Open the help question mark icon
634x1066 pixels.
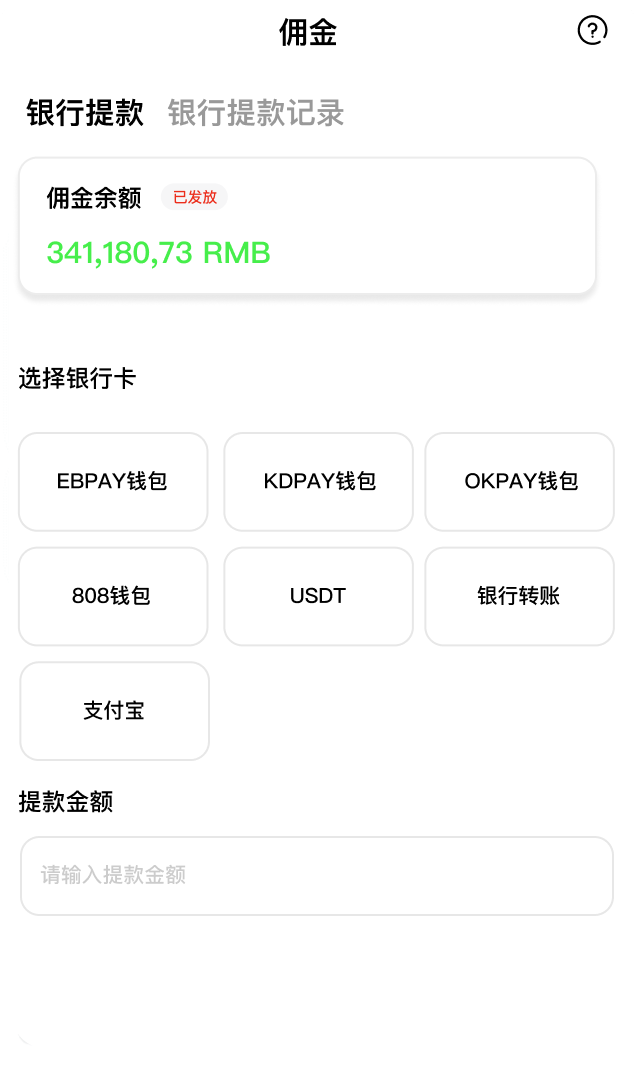(592, 31)
